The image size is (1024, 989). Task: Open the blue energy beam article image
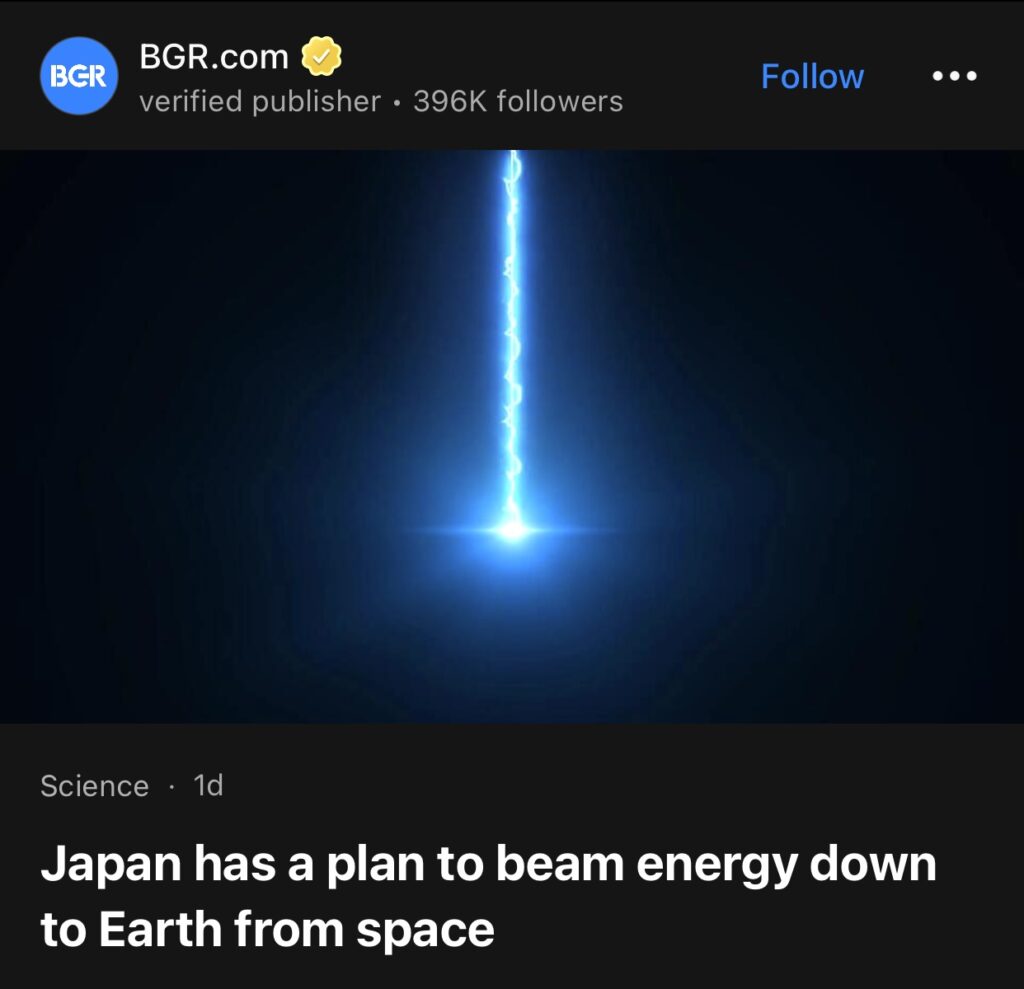point(512,436)
